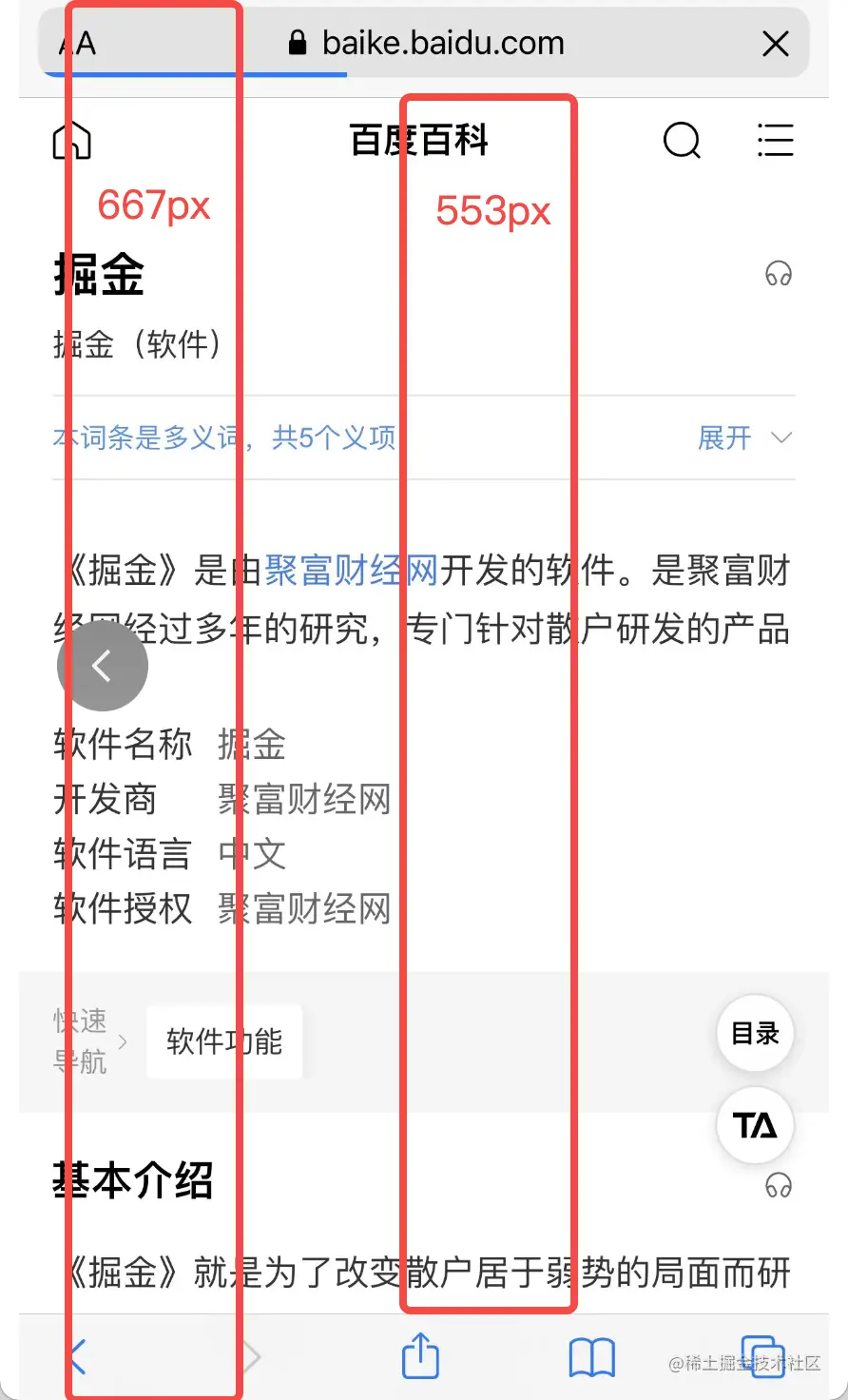Open the 目录 table of contents button

755,1034
